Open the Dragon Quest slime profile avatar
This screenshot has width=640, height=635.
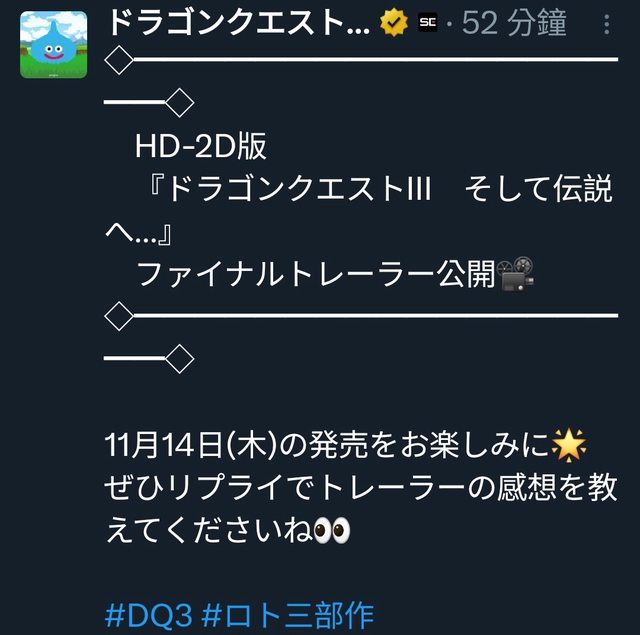pyautogui.click(x=52, y=46)
